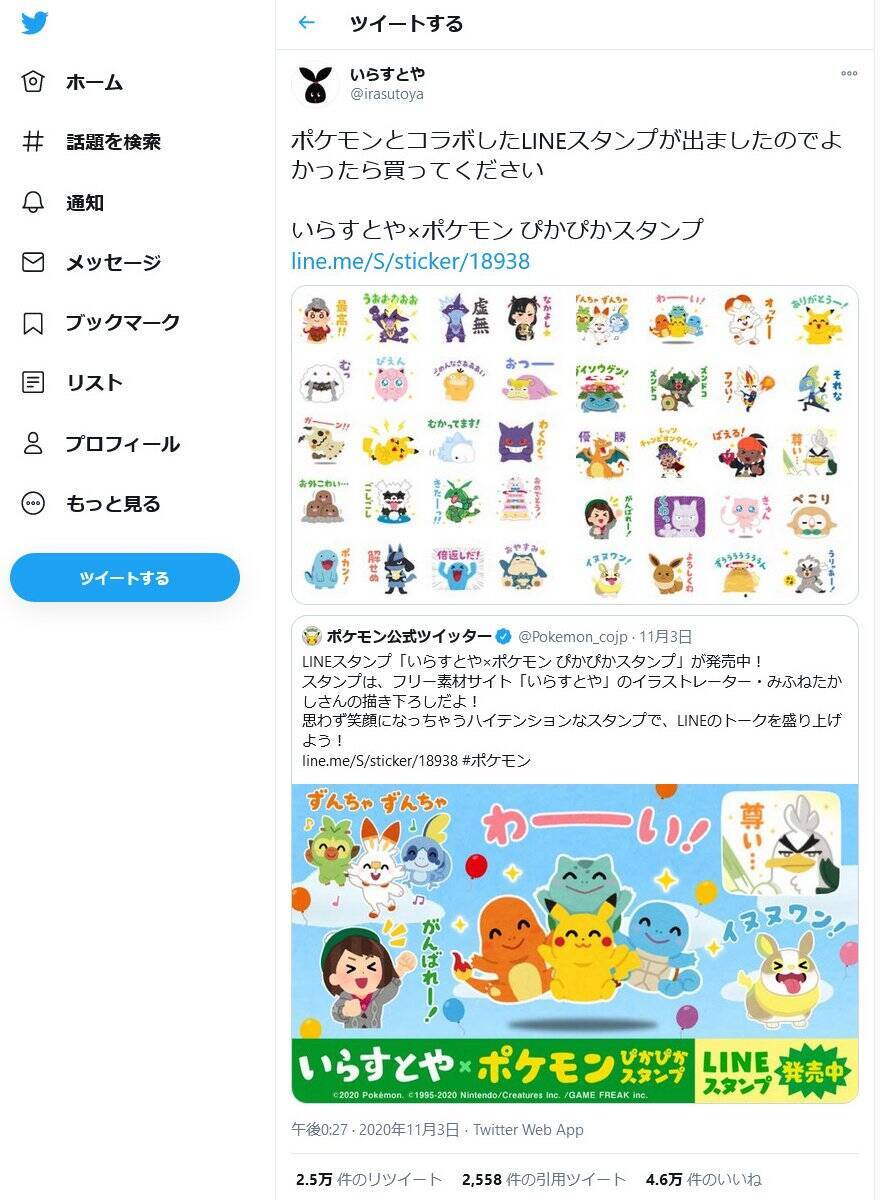This screenshot has height=1200, width=888.
Task: Open the line.me/S/sticker/18938 link in the tweet
Action: tap(410, 262)
